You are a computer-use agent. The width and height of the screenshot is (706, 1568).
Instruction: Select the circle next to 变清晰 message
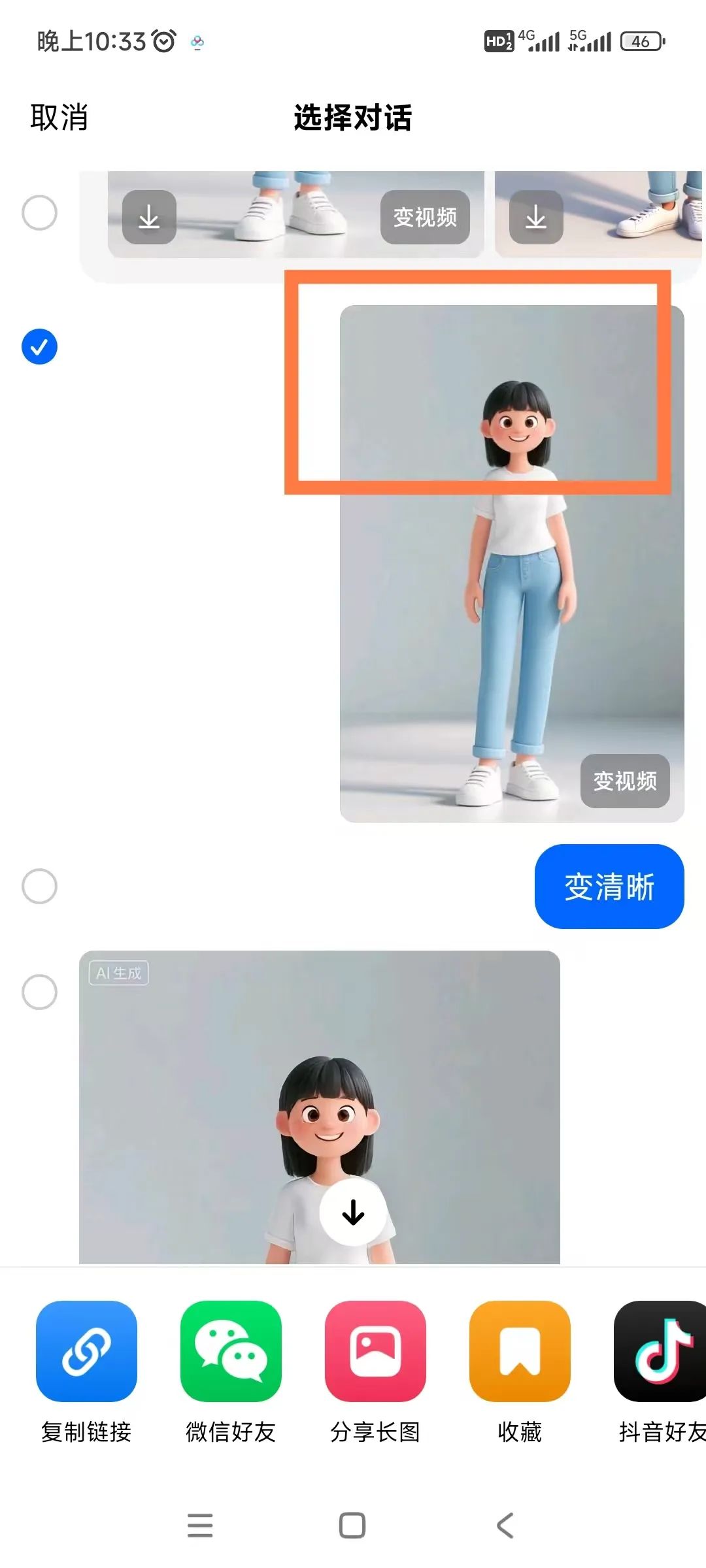(39, 887)
